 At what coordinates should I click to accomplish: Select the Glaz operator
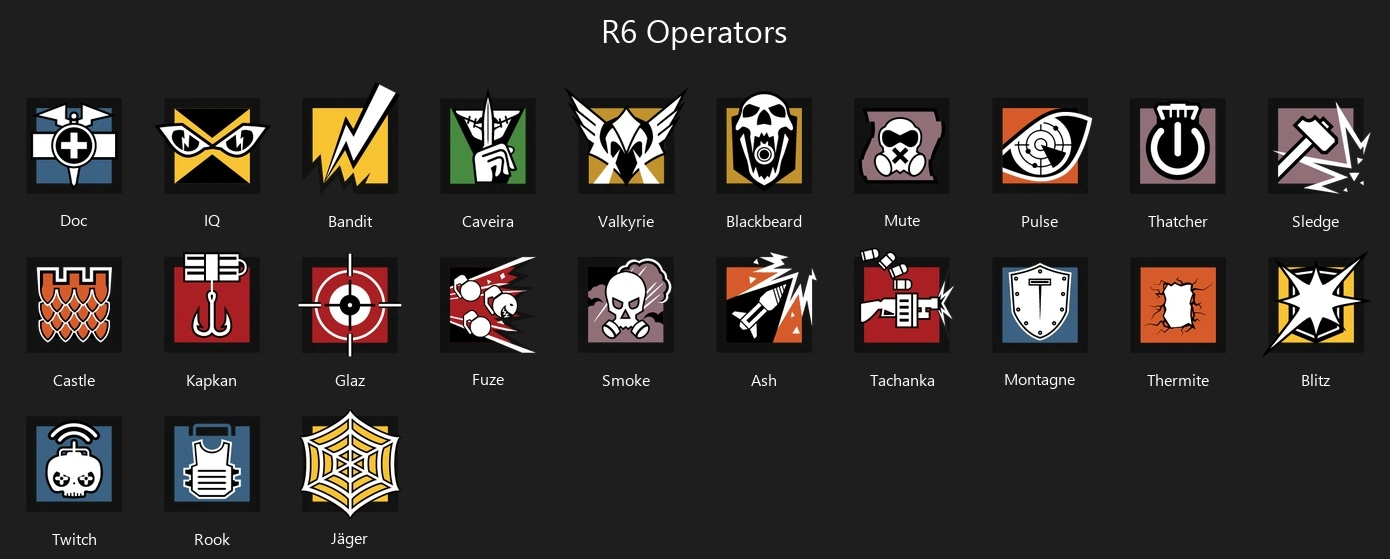tap(350, 305)
